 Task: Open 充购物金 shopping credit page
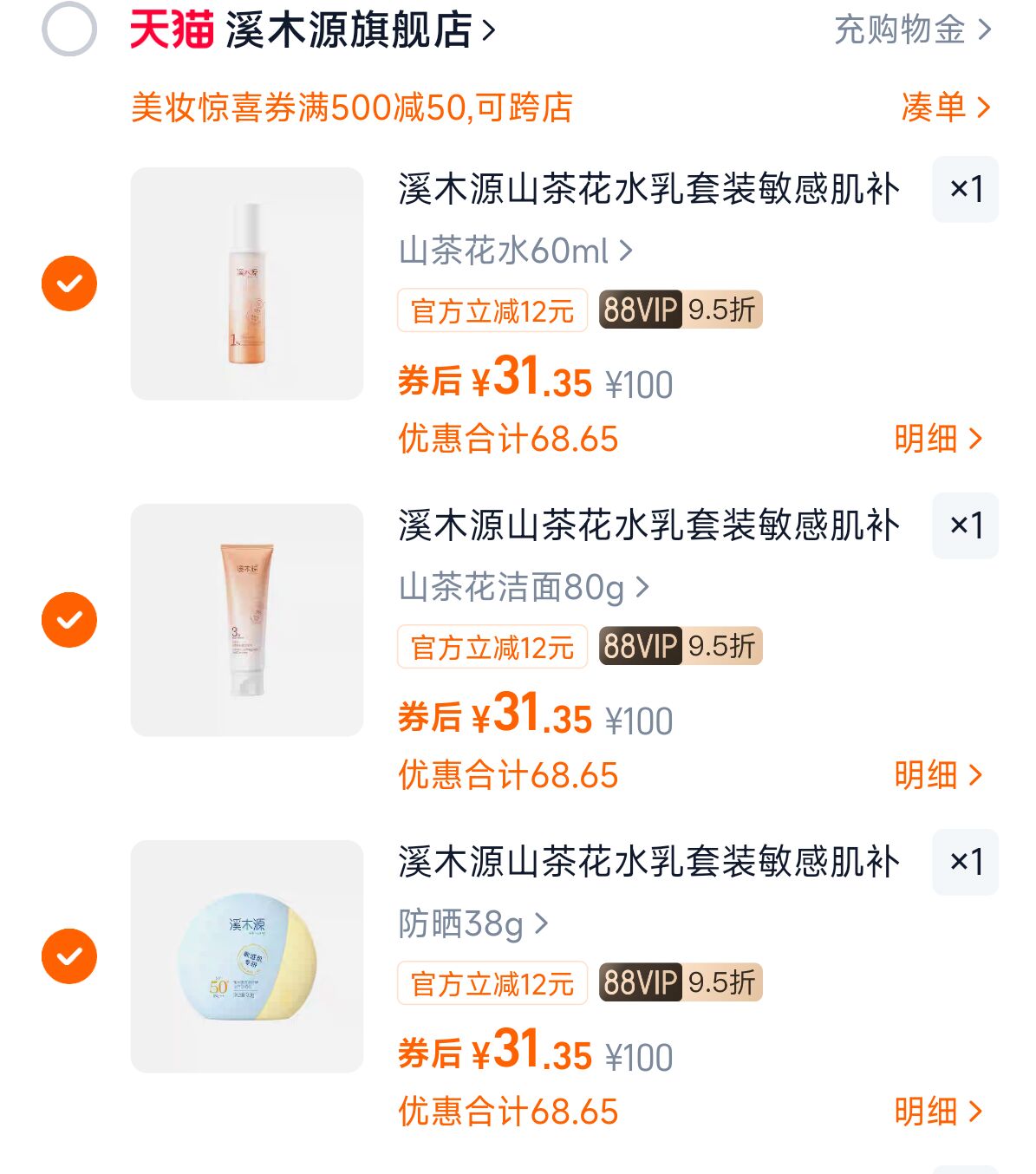[902, 29]
